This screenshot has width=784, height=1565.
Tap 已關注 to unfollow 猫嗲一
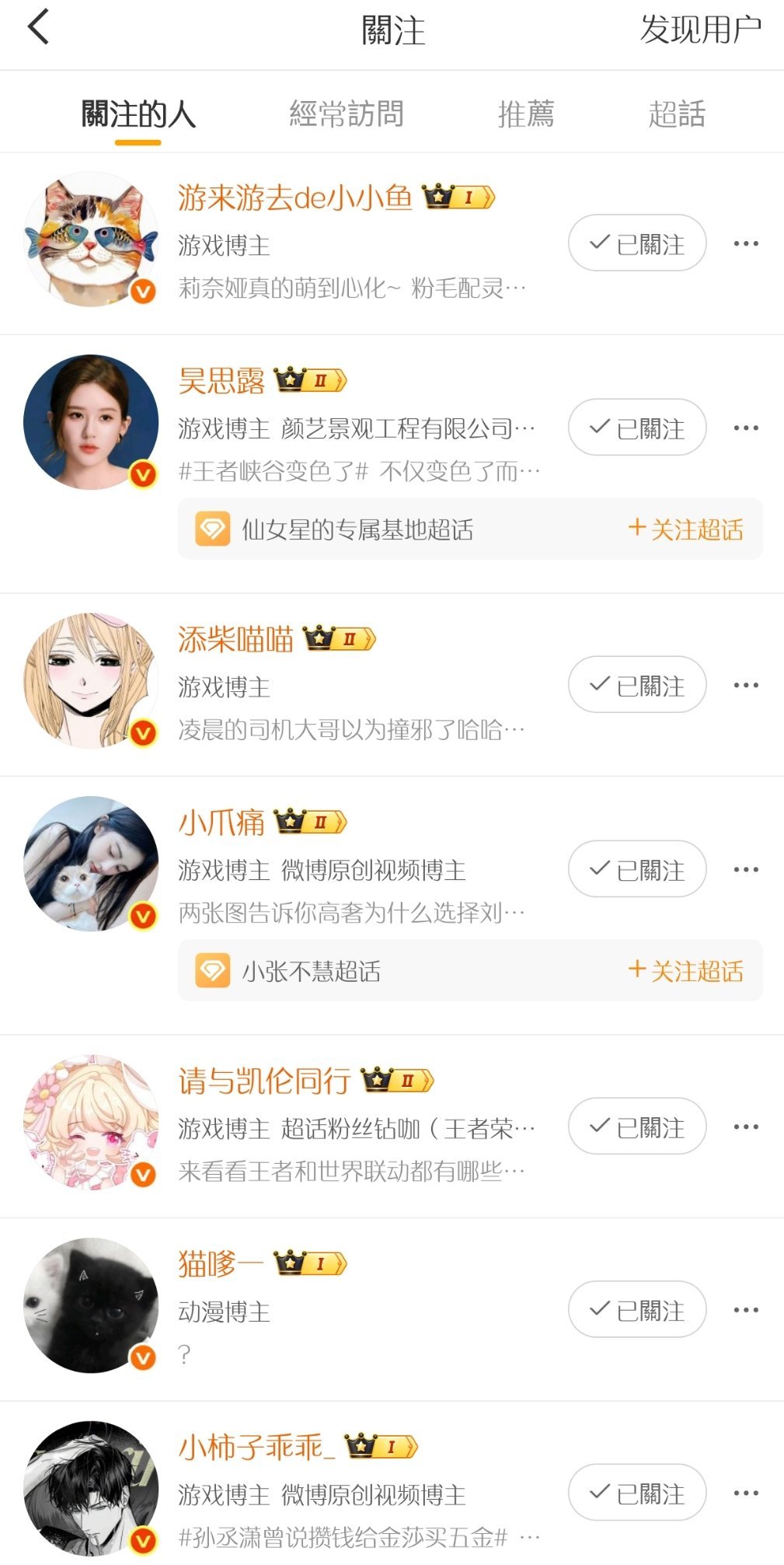[636, 1309]
